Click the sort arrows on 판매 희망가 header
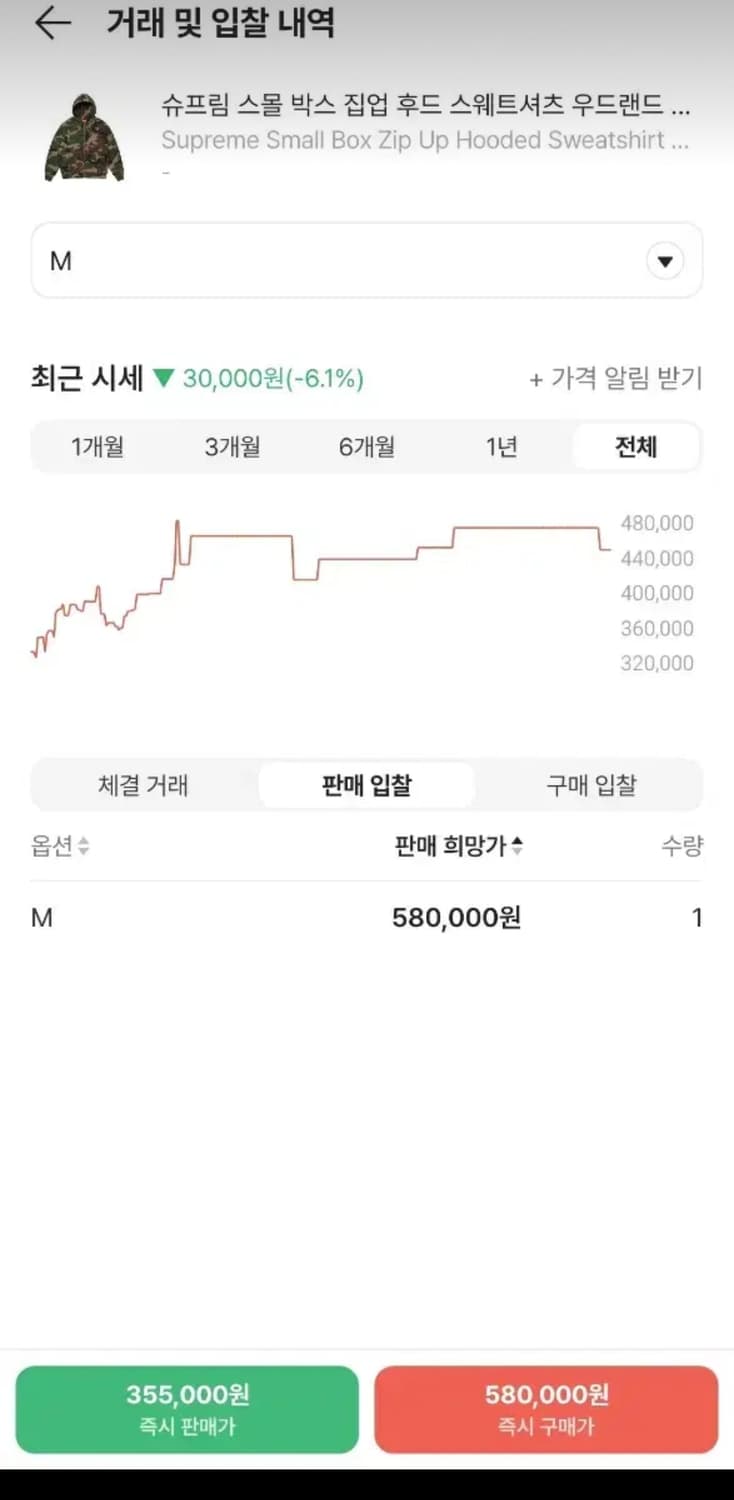The width and height of the screenshot is (734, 1500). [x=518, y=845]
